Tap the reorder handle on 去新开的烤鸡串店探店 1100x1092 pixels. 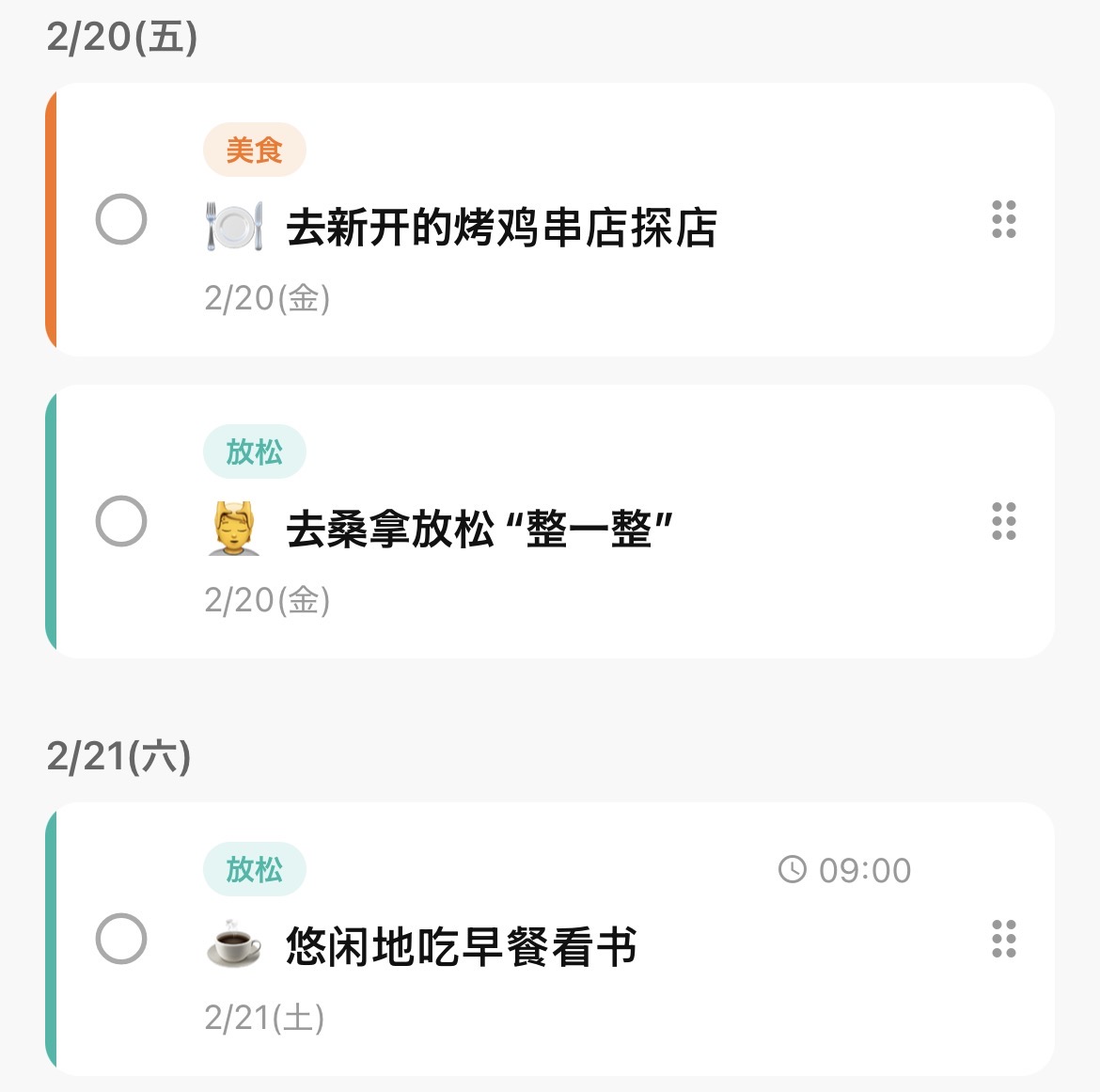click(1003, 220)
